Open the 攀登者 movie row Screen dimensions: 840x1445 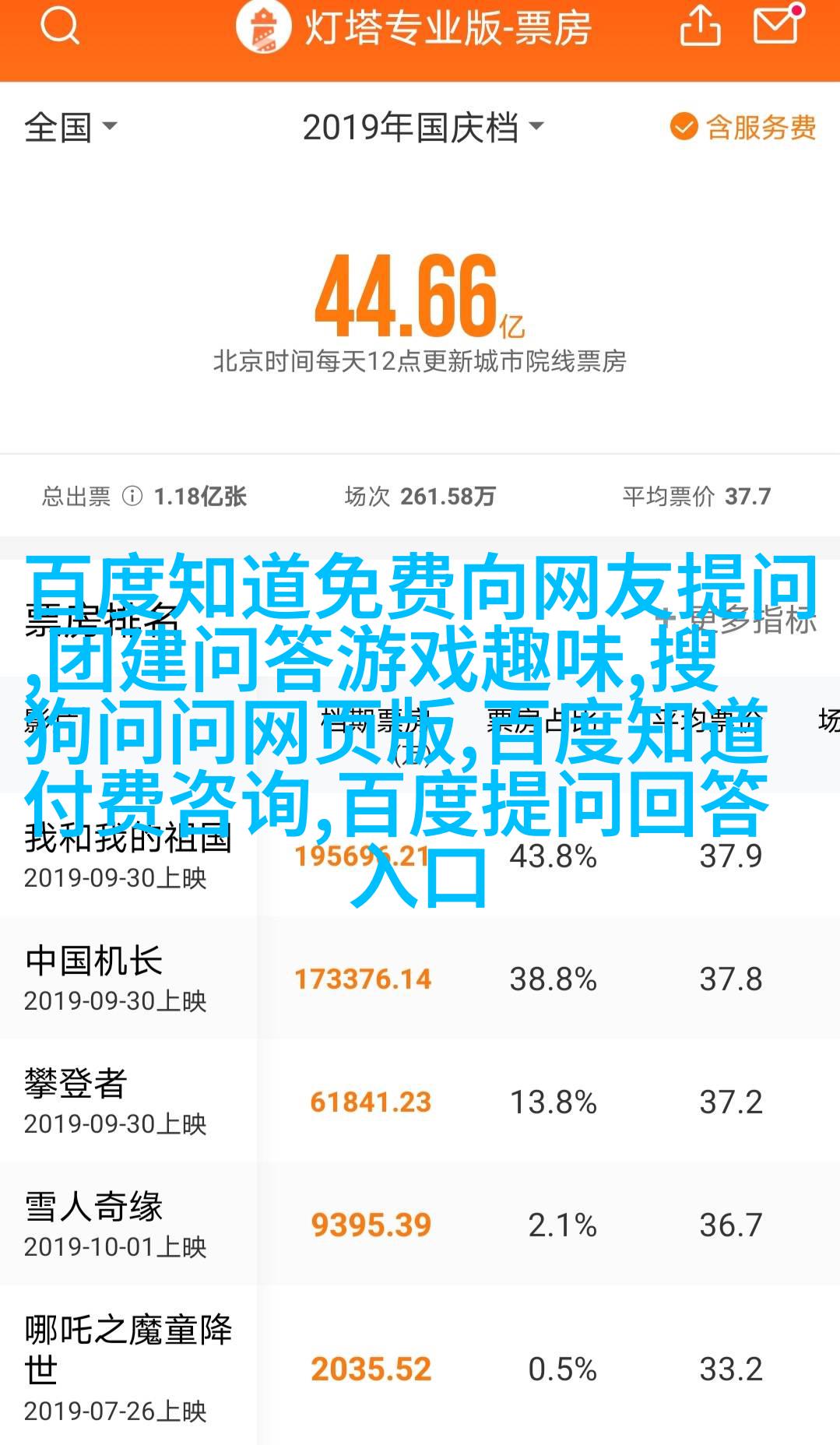(x=420, y=1101)
